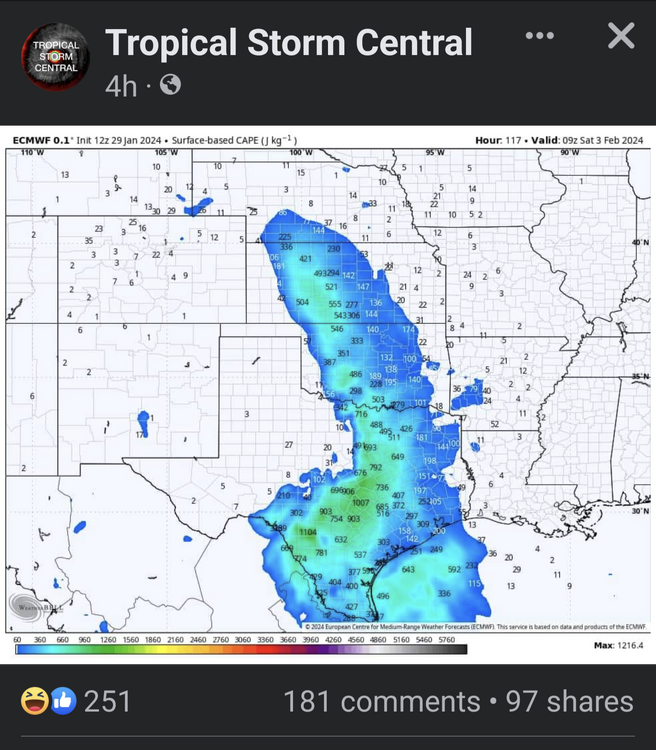Open the 181 comments

point(382,701)
